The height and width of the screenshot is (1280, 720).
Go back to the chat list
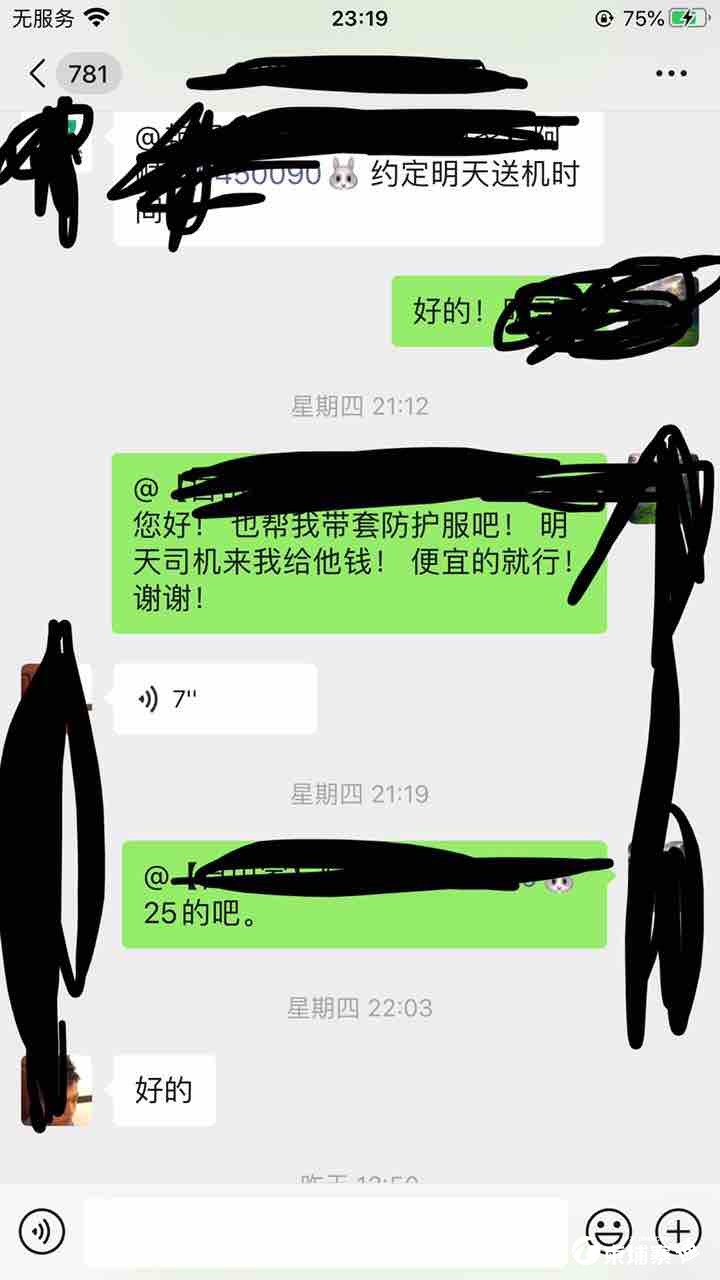pos(38,74)
